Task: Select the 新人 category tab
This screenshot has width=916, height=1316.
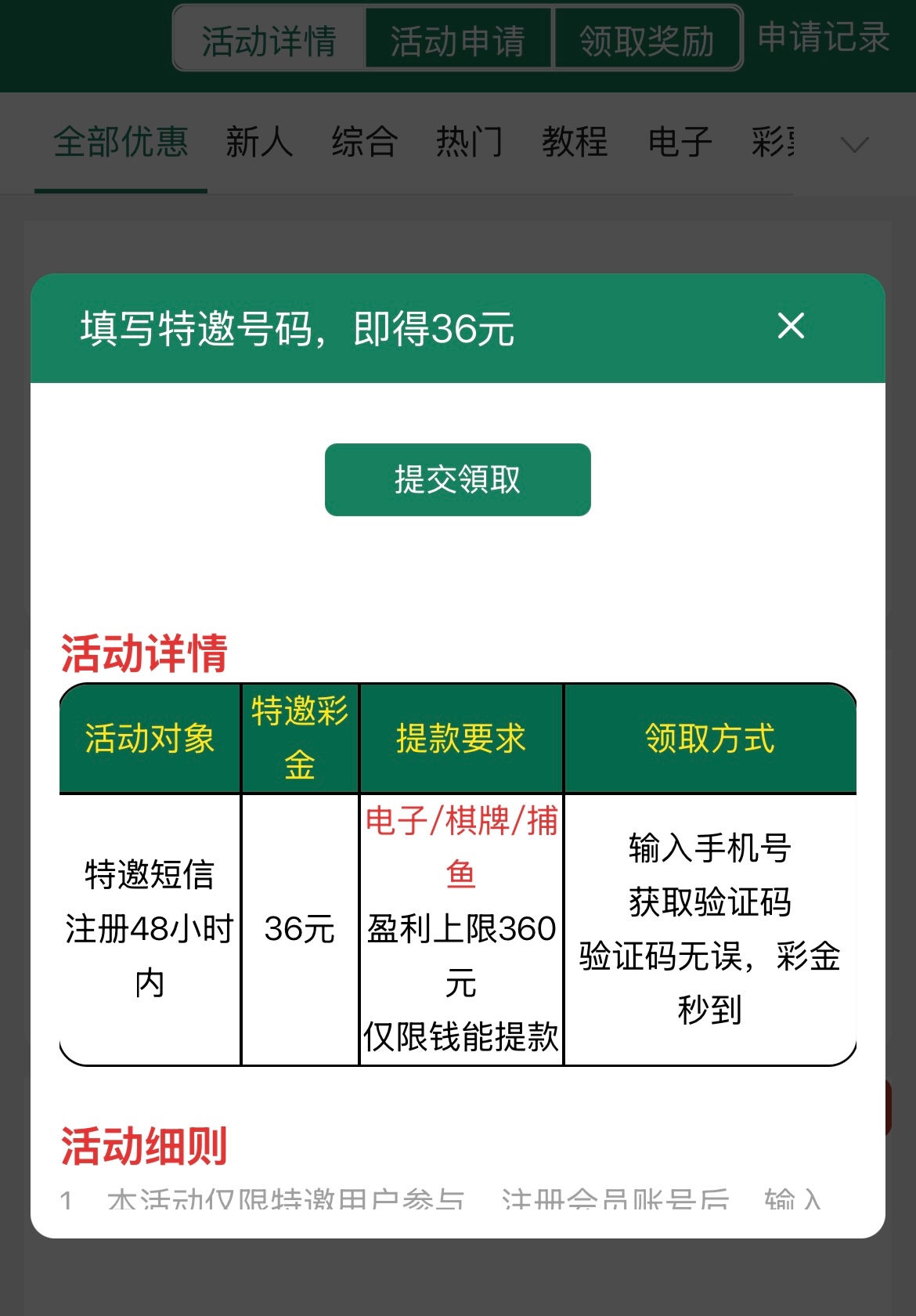Action: coord(259,143)
